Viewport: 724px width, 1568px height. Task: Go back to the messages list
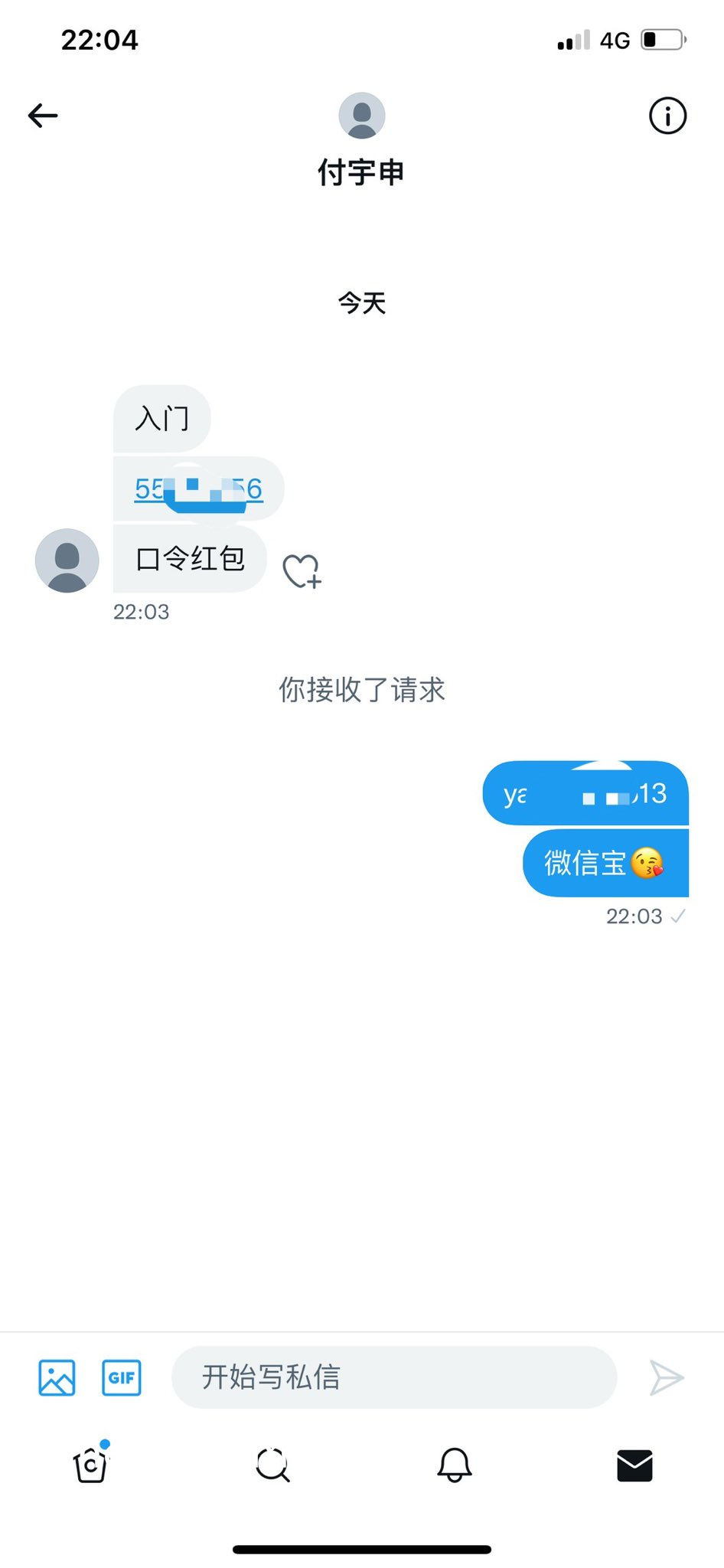tap(43, 116)
